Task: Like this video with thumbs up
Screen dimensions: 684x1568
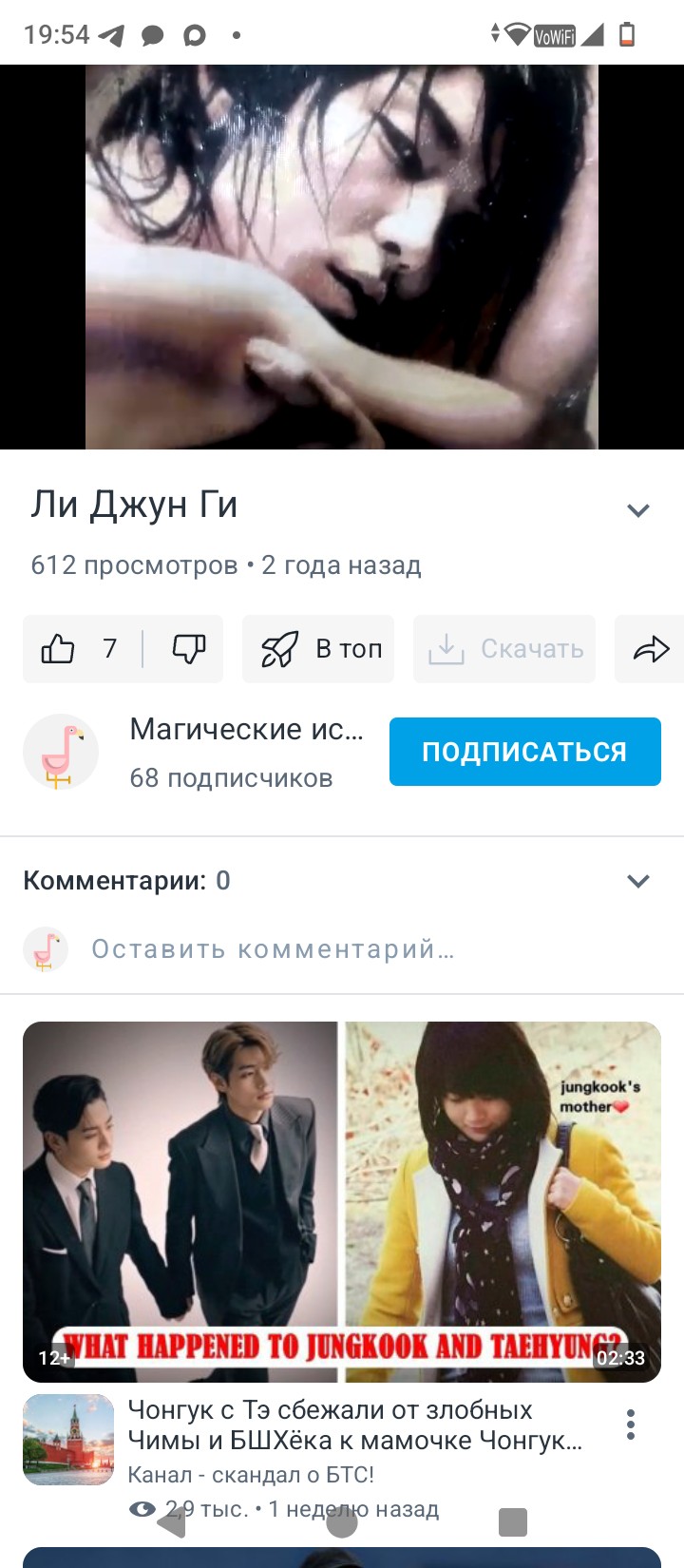Action: pos(59,649)
